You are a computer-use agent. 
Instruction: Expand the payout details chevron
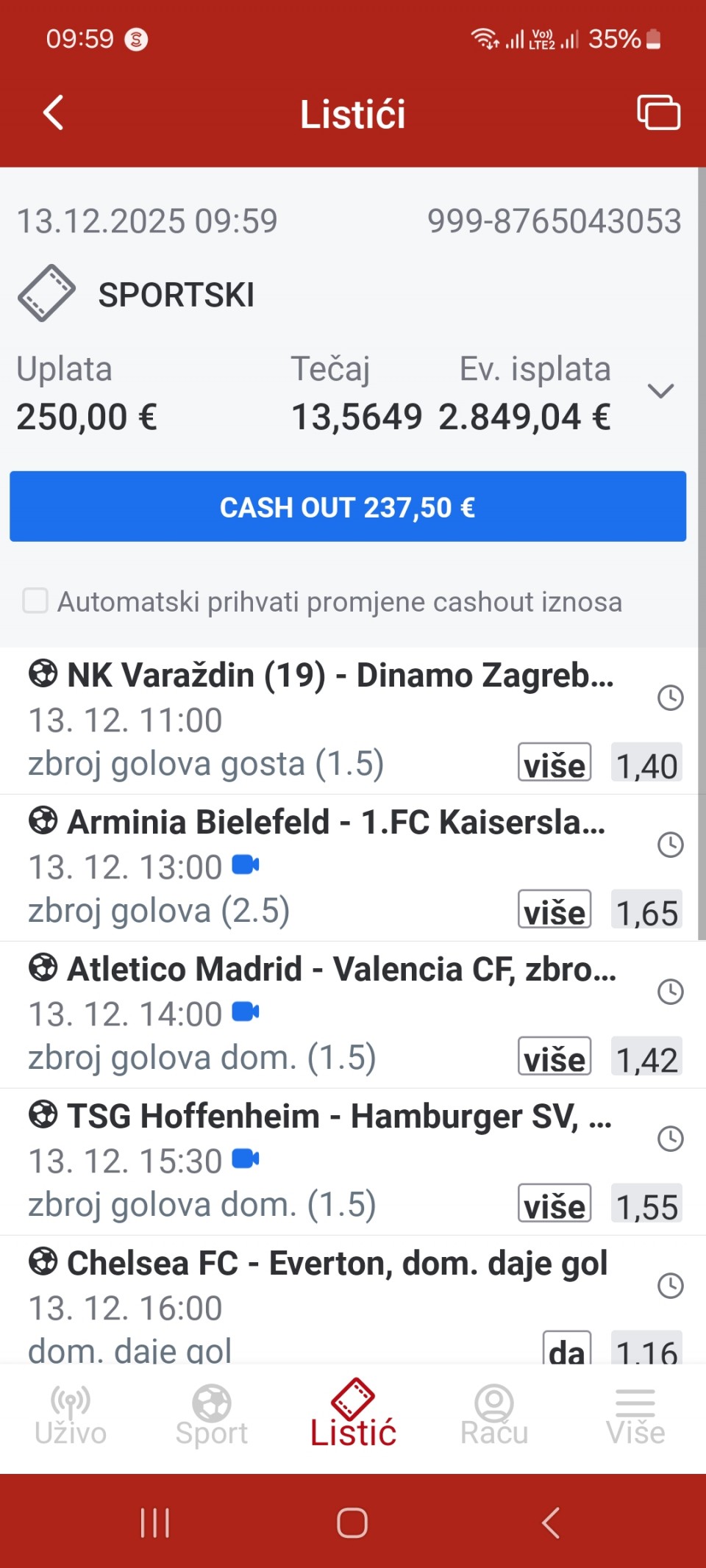point(660,391)
